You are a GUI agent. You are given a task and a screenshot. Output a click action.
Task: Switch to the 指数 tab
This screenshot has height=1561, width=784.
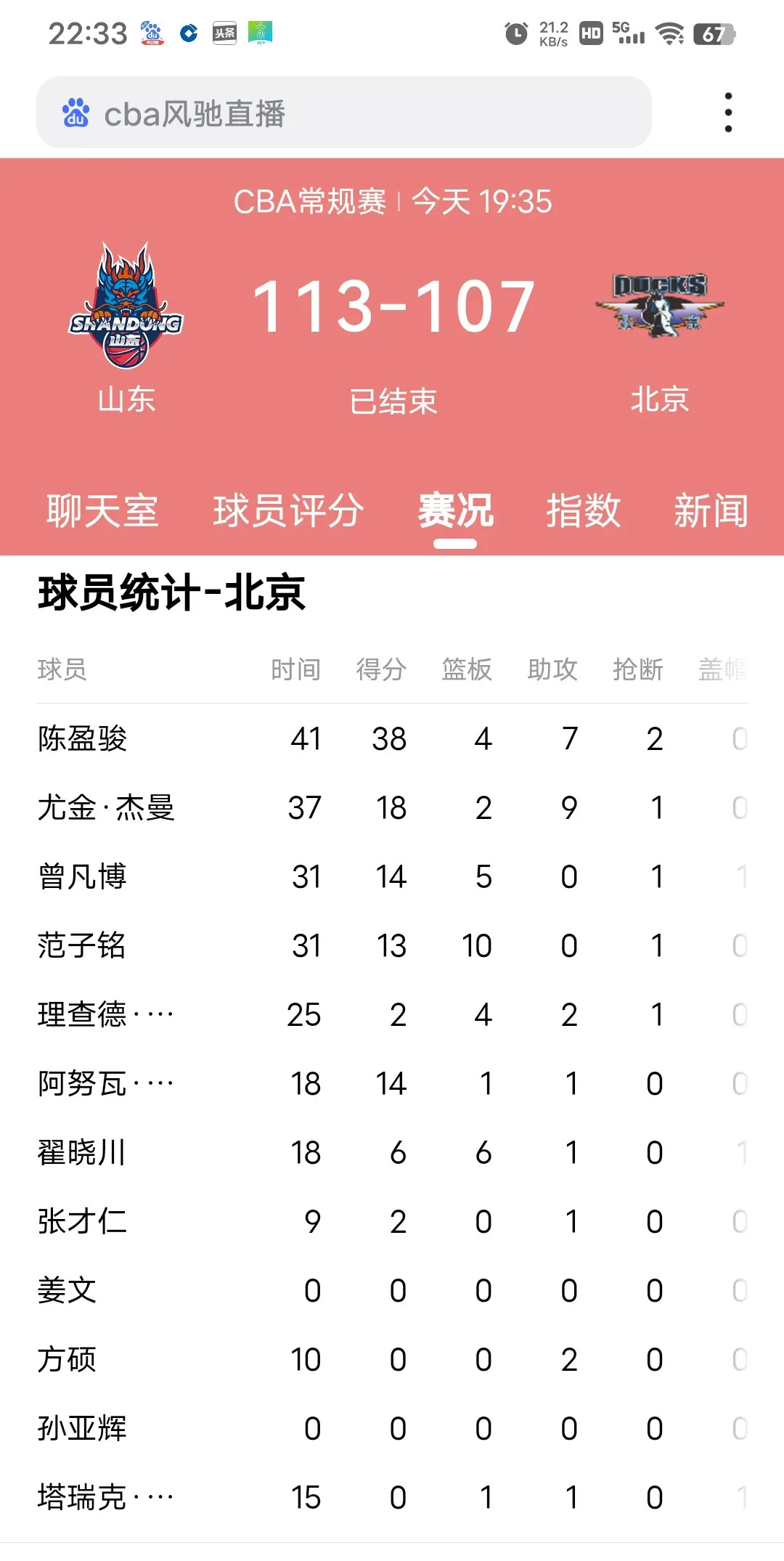(x=582, y=512)
